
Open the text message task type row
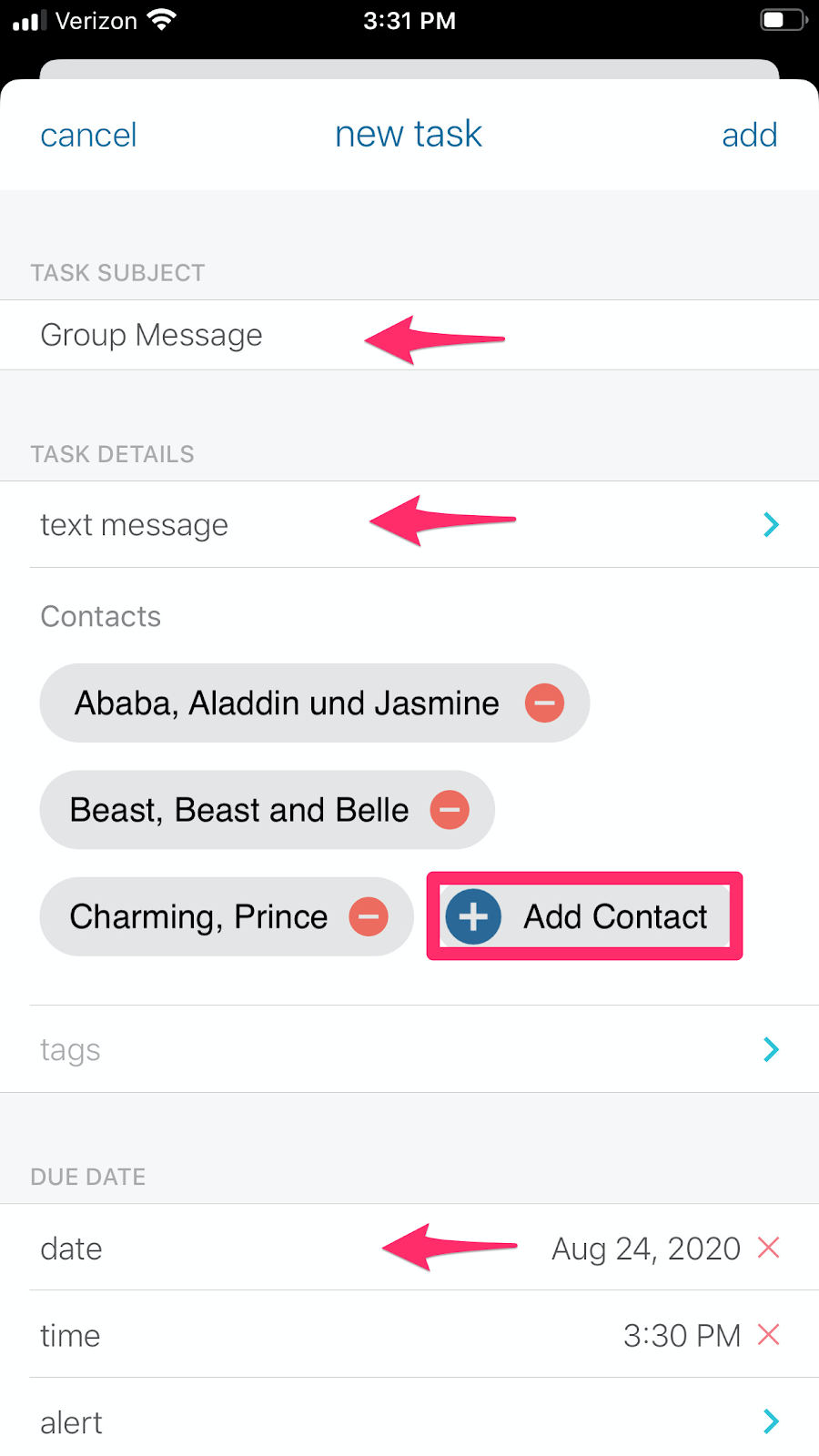tap(409, 524)
